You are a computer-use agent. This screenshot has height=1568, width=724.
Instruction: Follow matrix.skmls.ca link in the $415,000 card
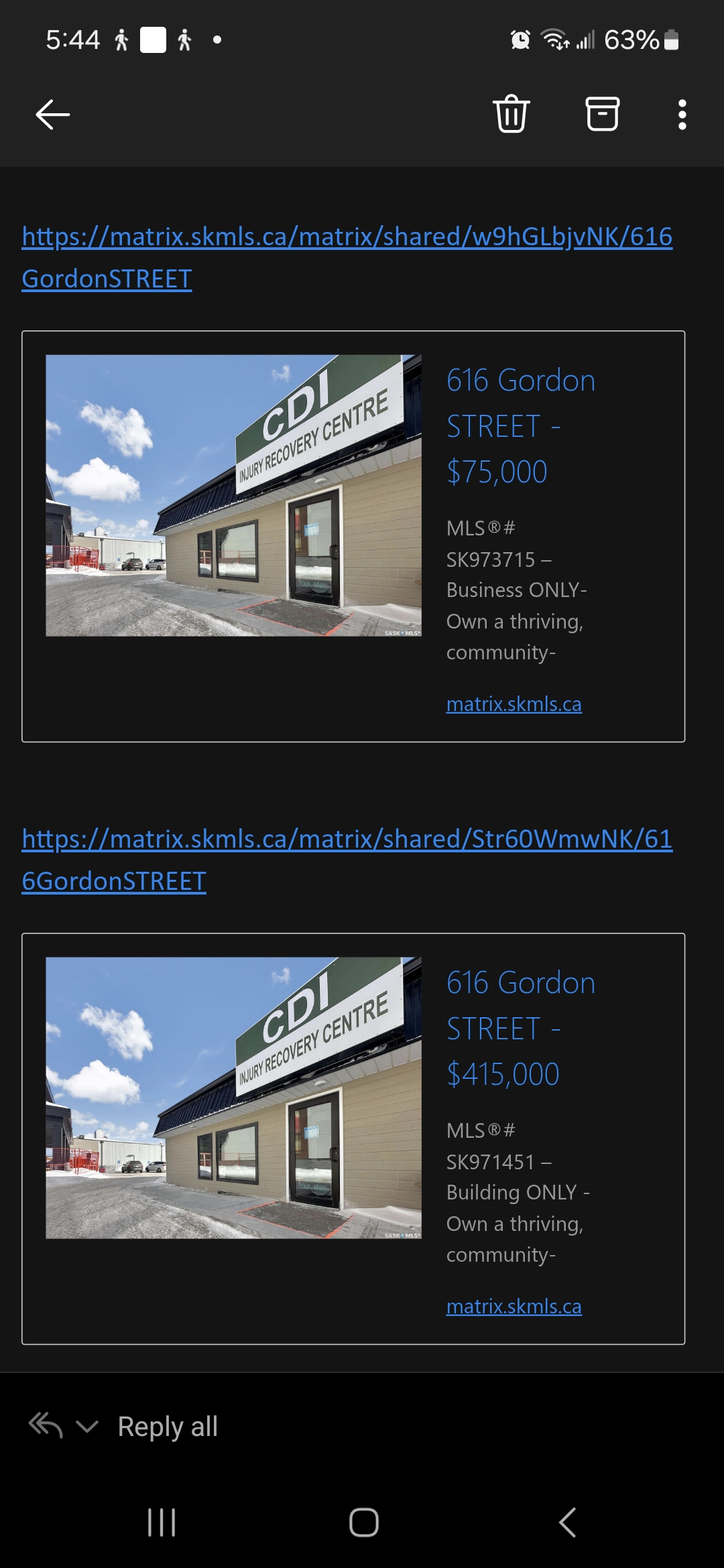click(514, 1306)
